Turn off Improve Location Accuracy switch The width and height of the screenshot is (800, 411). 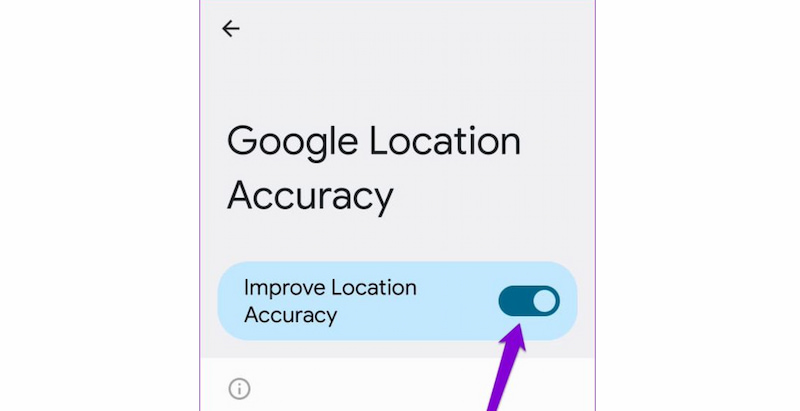[x=529, y=301]
